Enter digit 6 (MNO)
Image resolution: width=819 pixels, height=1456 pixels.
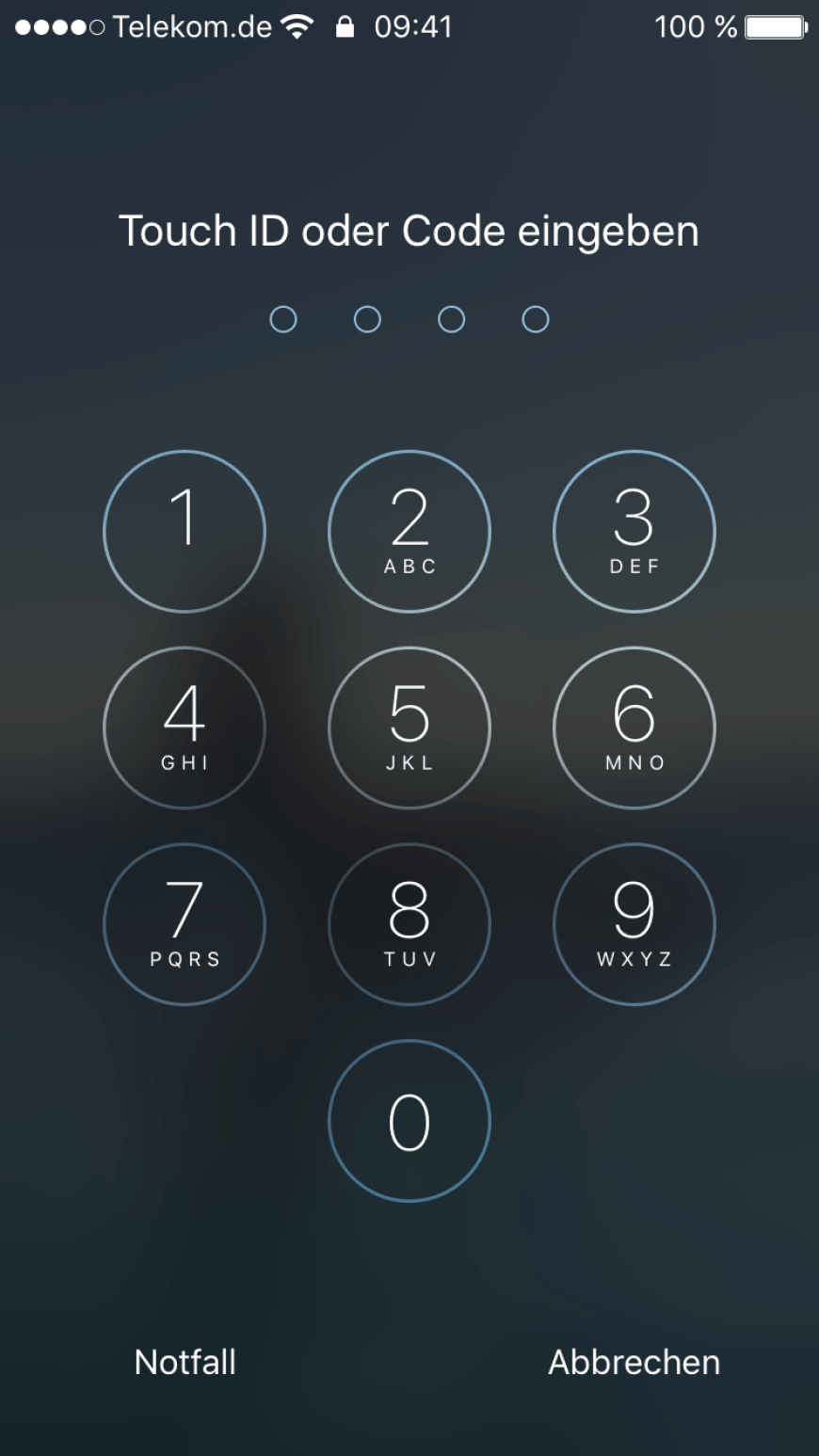[x=634, y=728]
